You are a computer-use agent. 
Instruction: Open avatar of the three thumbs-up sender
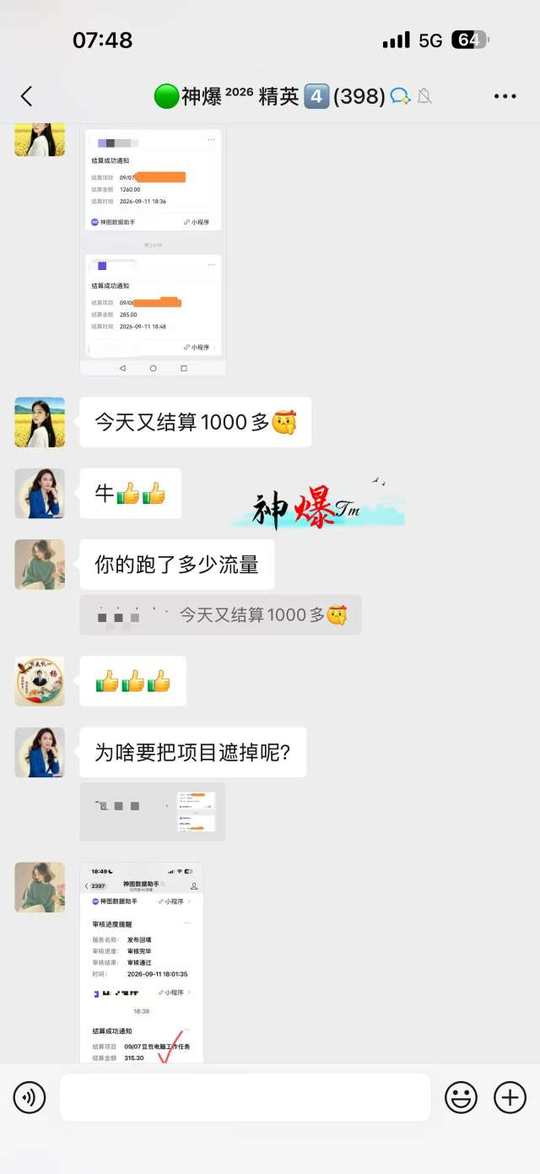pos(40,681)
